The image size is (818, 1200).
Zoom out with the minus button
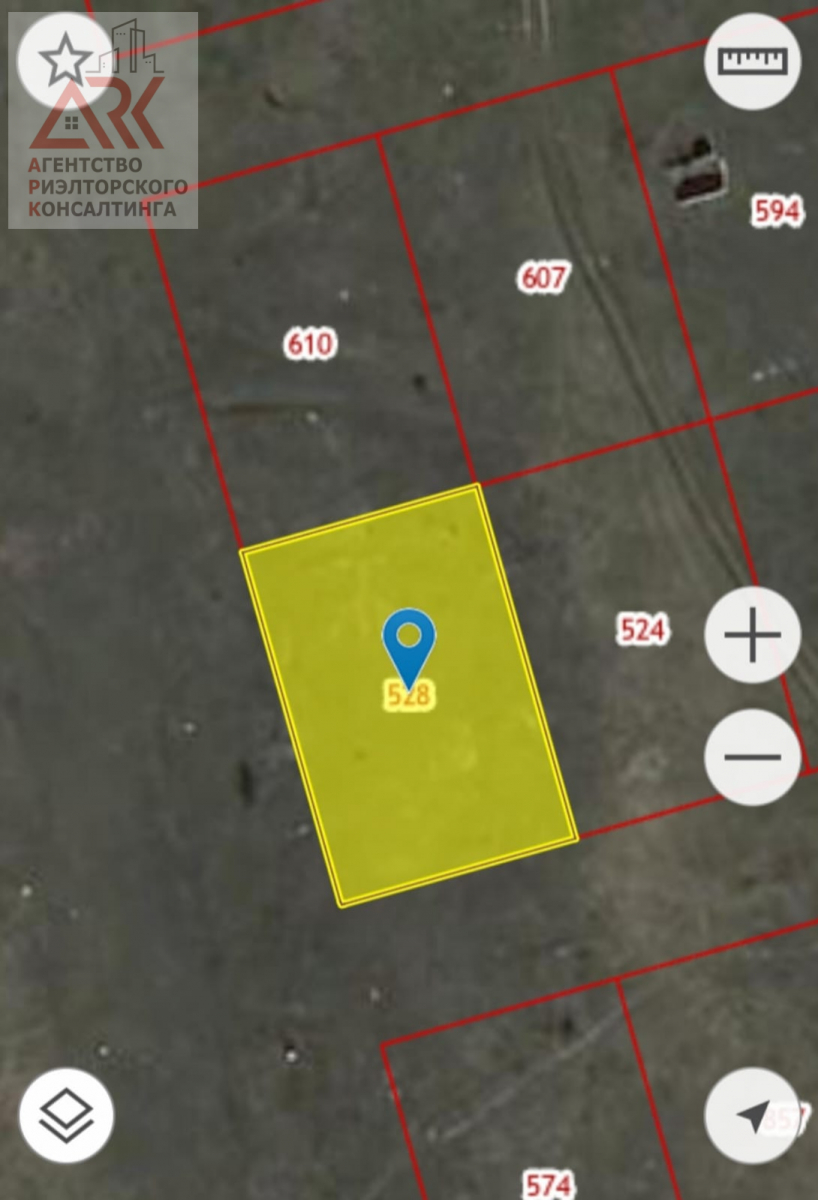[752, 757]
